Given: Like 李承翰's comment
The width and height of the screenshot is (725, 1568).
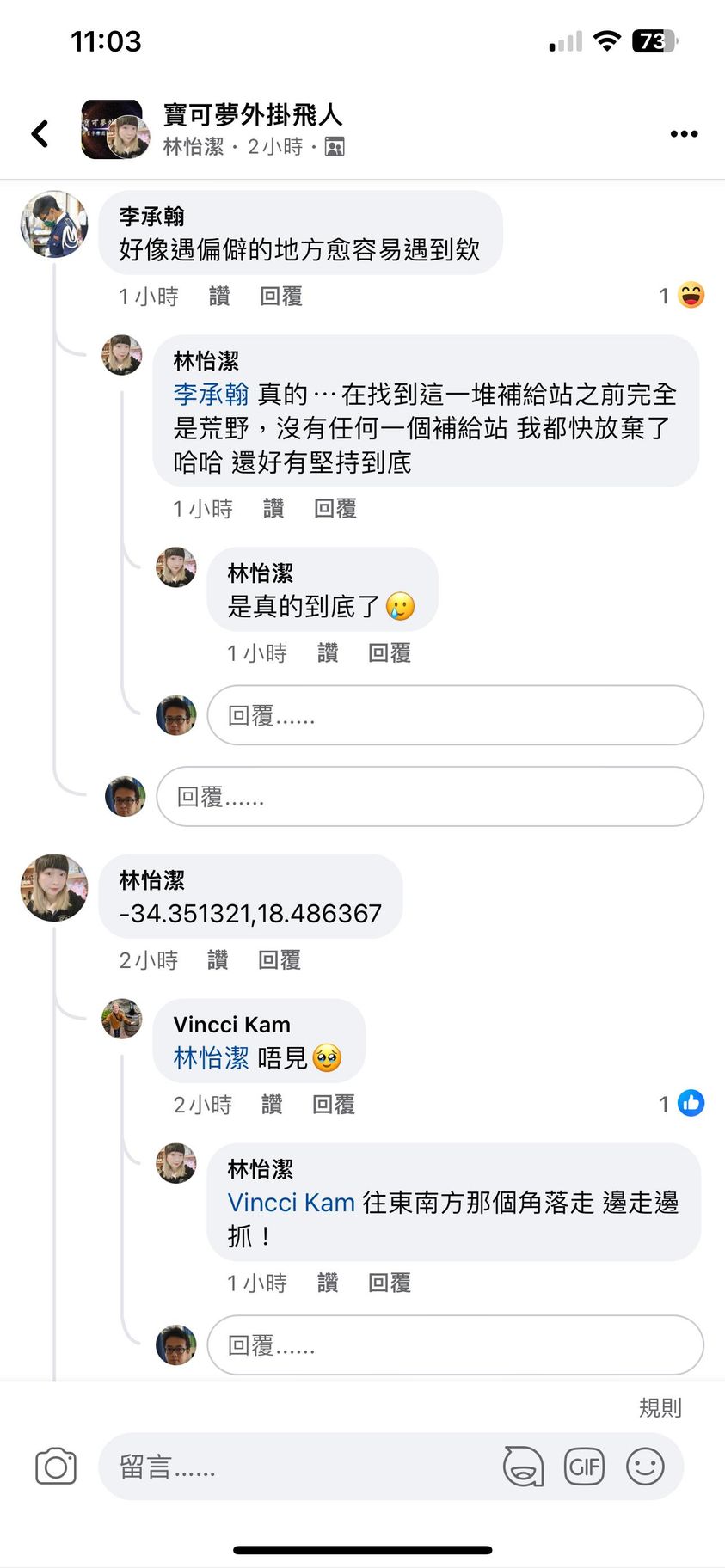Looking at the screenshot, I should [x=219, y=297].
